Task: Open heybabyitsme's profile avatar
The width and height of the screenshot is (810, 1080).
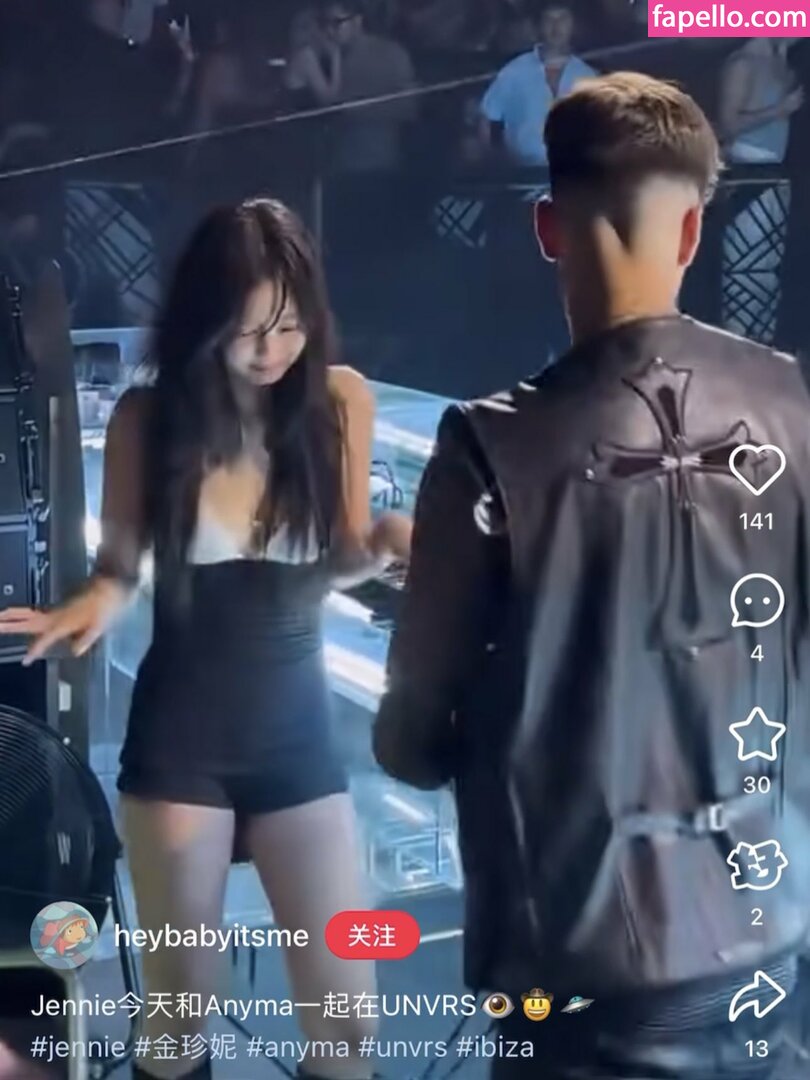Action: [64, 936]
